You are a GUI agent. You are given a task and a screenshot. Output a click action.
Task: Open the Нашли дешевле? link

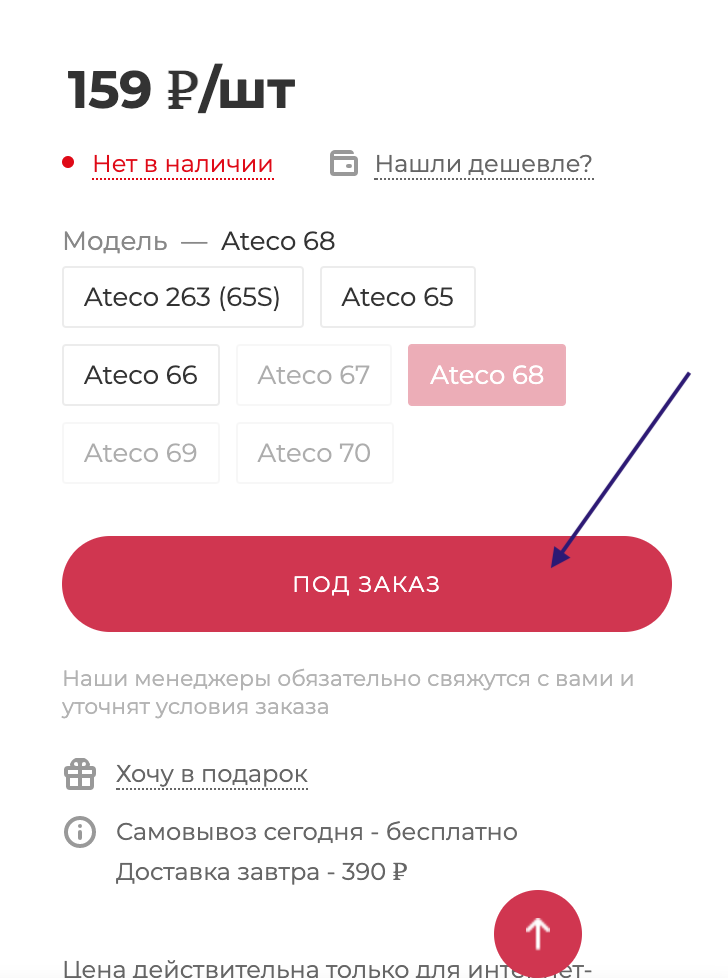click(x=483, y=164)
